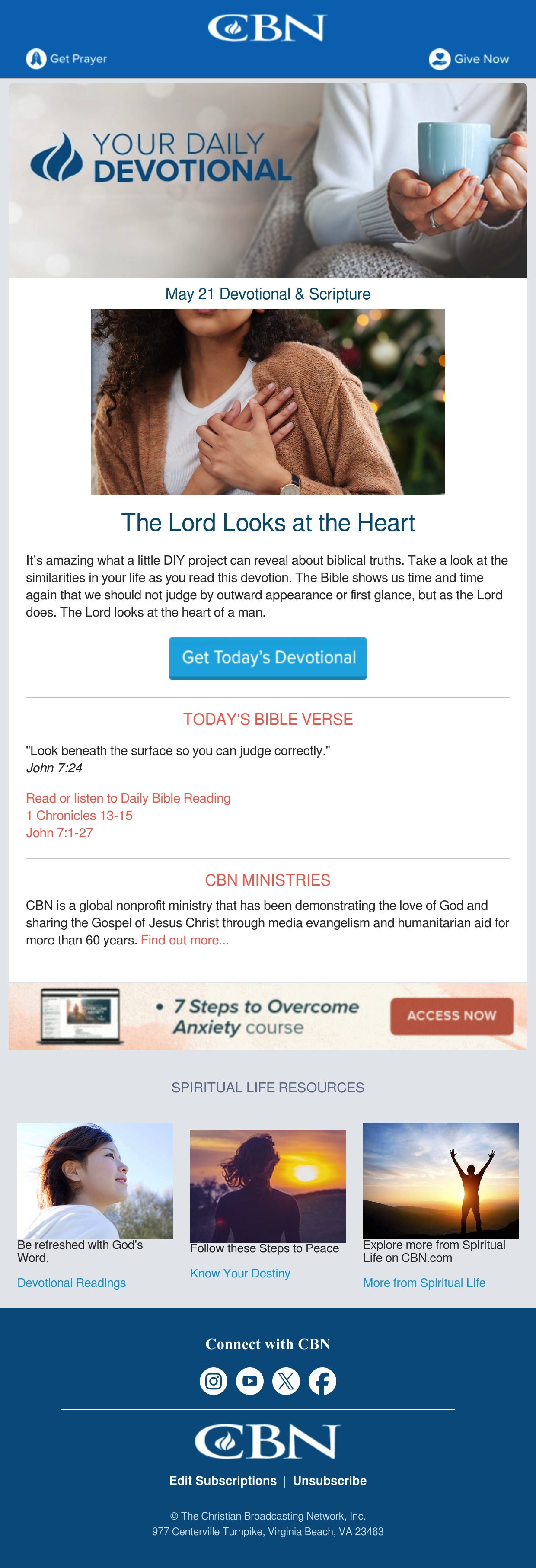Open CBN's X profile
This screenshot has height=1568, width=536.
pos(286,1381)
